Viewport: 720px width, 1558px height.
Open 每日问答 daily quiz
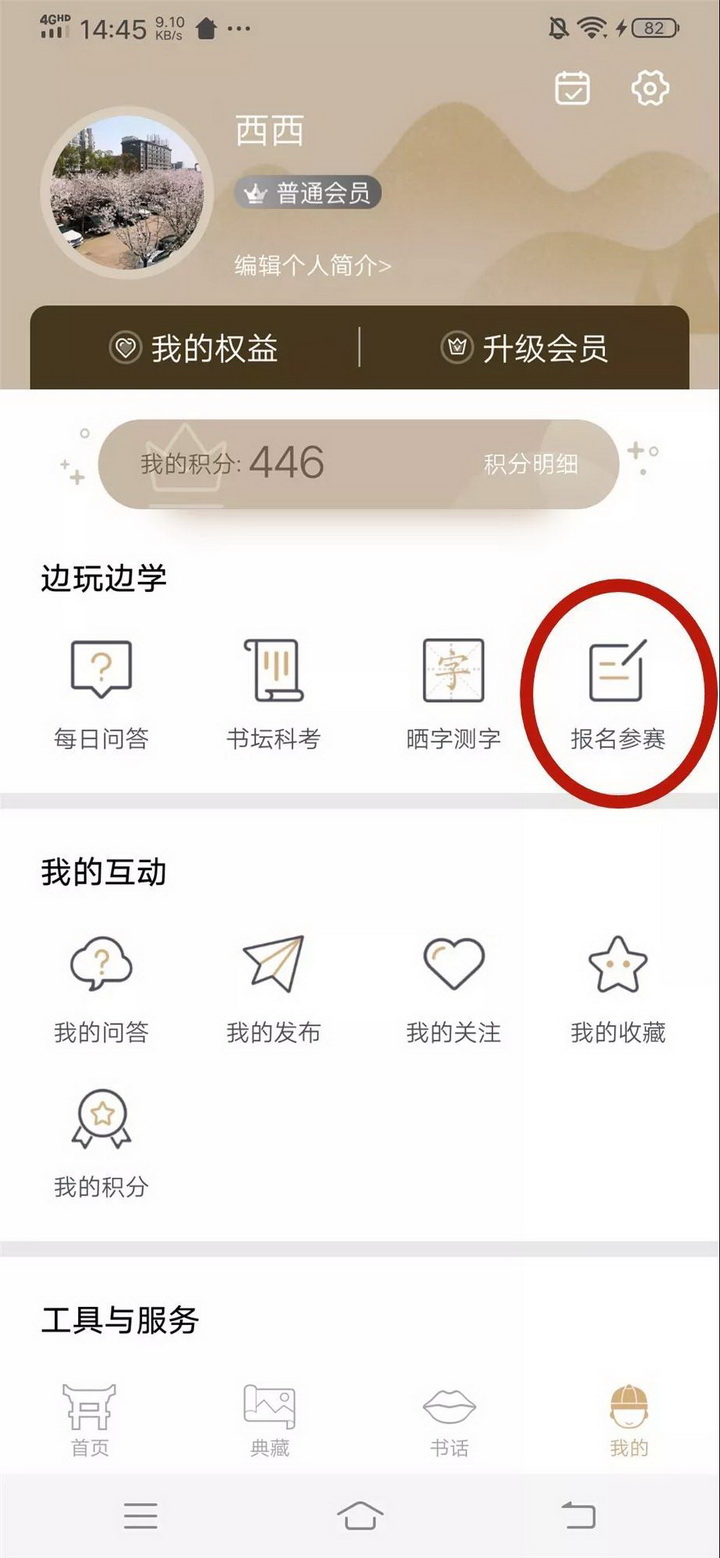coord(101,692)
